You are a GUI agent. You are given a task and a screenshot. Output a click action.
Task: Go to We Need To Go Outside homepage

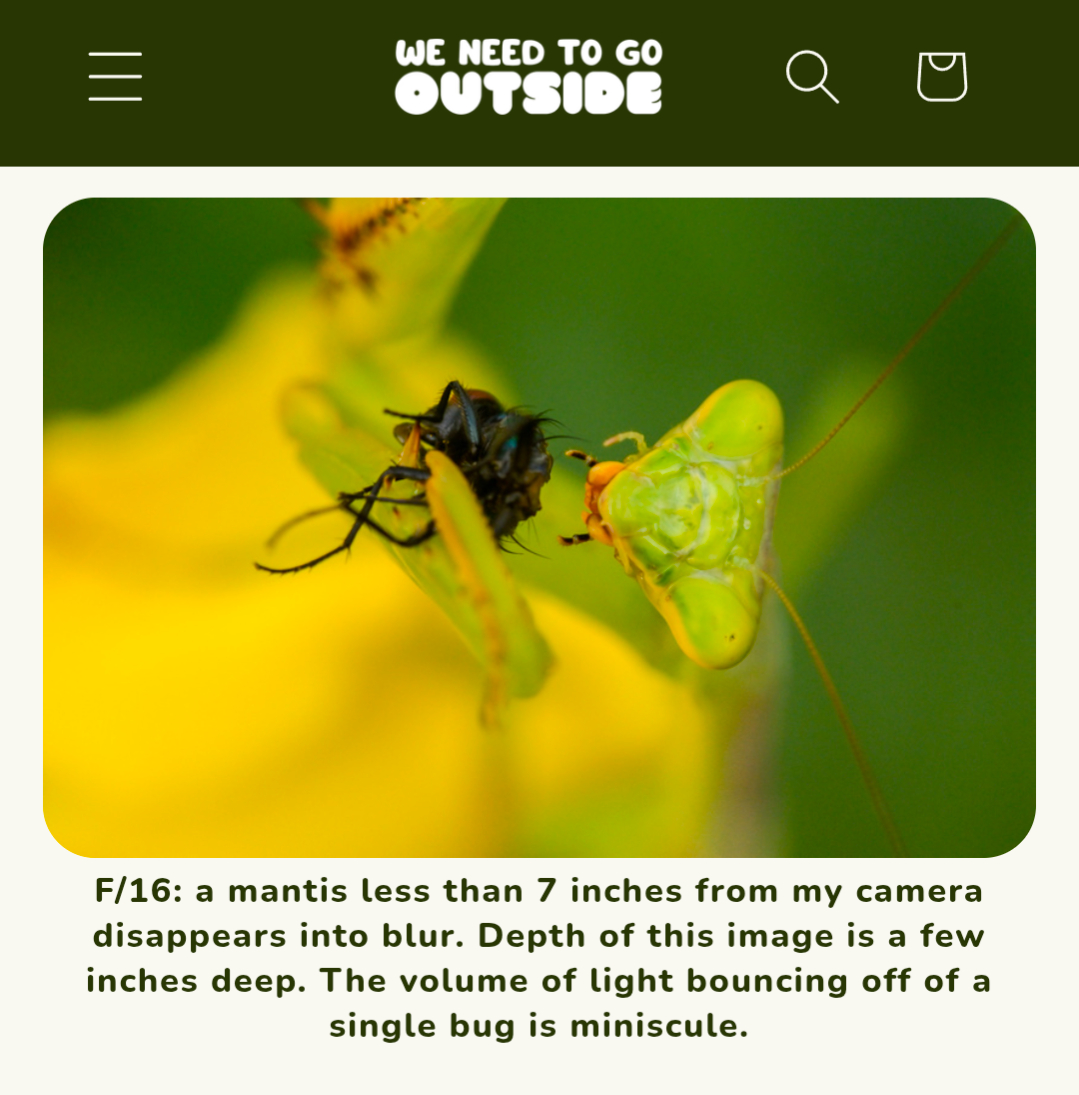coord(528,77)
